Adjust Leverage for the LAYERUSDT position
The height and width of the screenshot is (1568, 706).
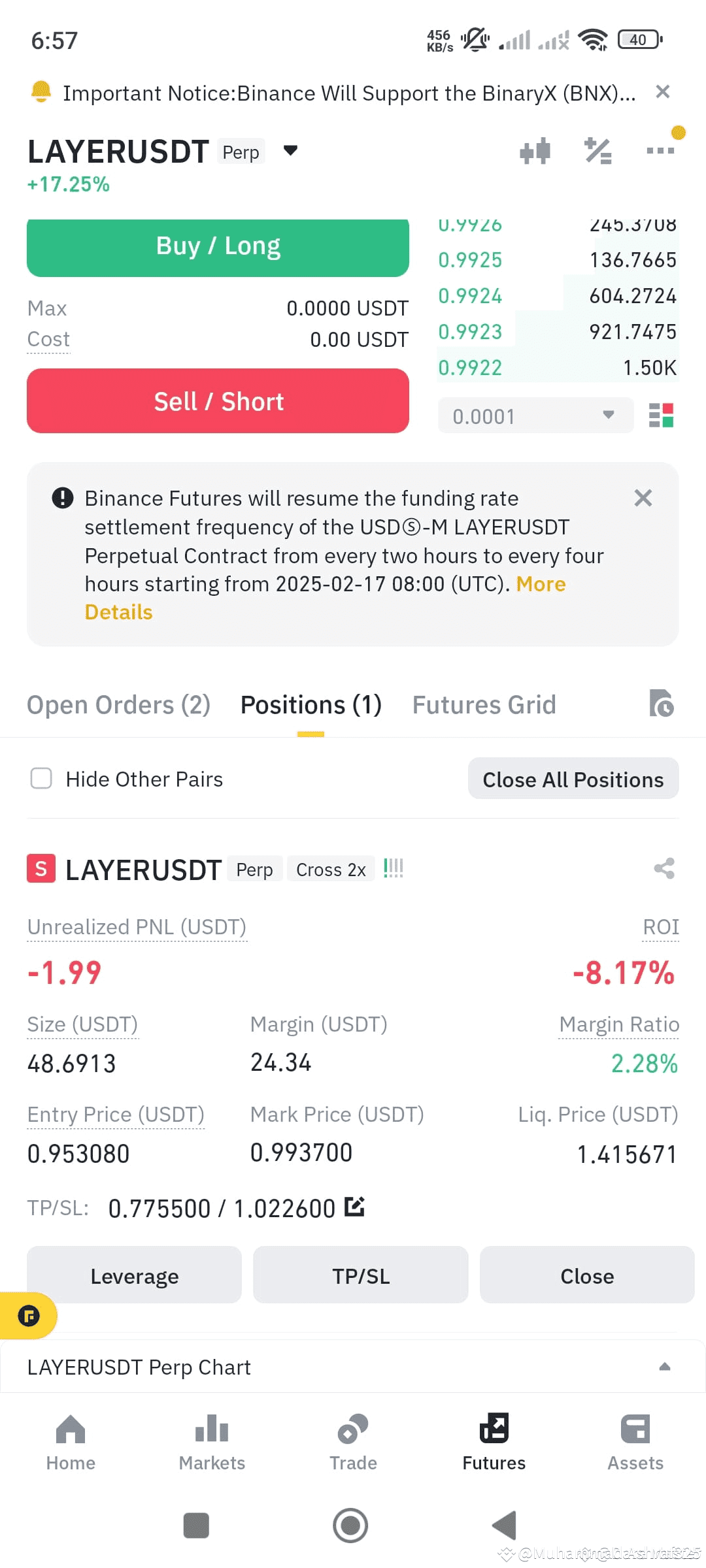[135, 1275]
